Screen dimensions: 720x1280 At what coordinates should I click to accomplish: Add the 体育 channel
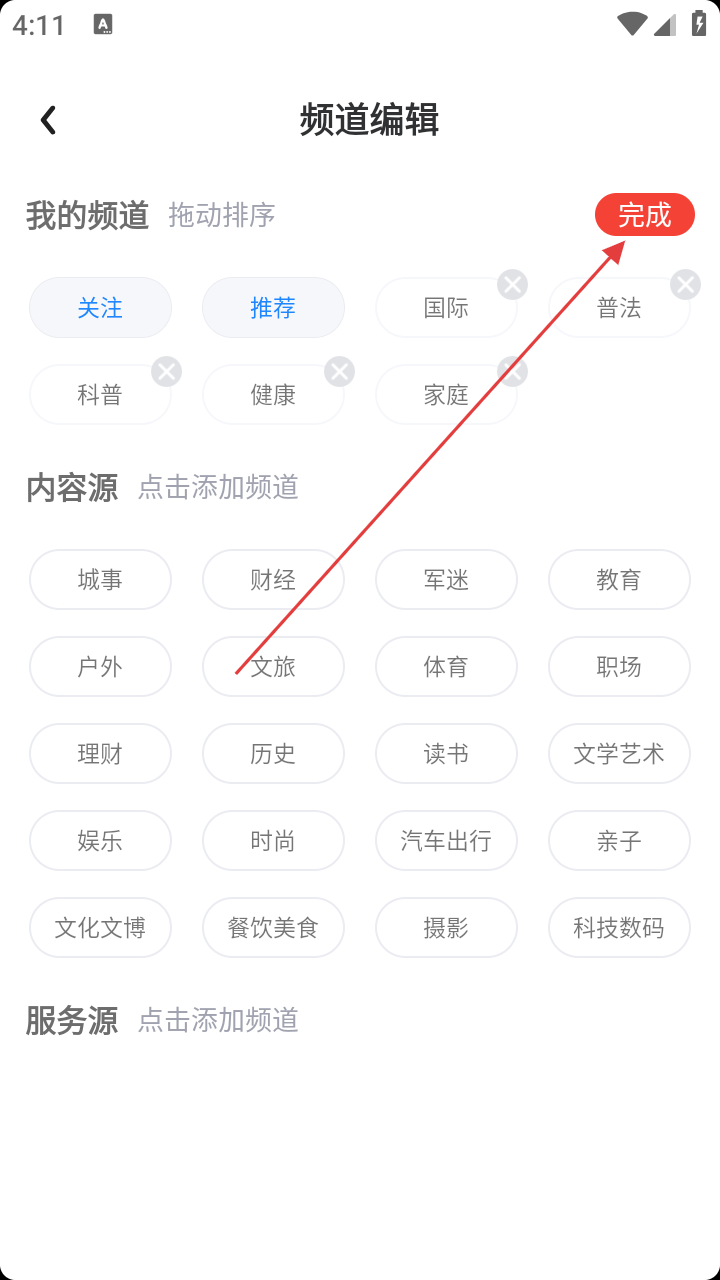(446, 666)
